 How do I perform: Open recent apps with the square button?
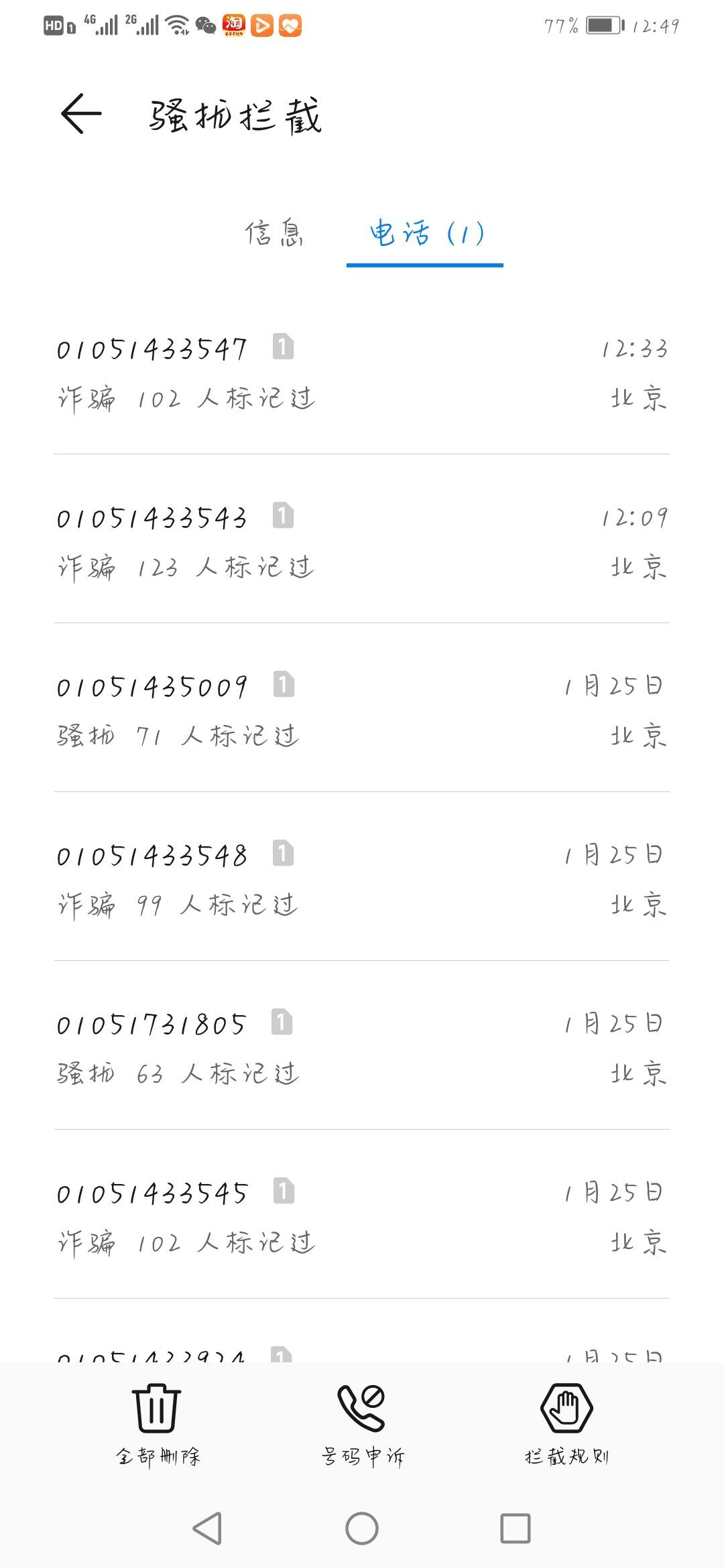click(x=516, y=1528)
